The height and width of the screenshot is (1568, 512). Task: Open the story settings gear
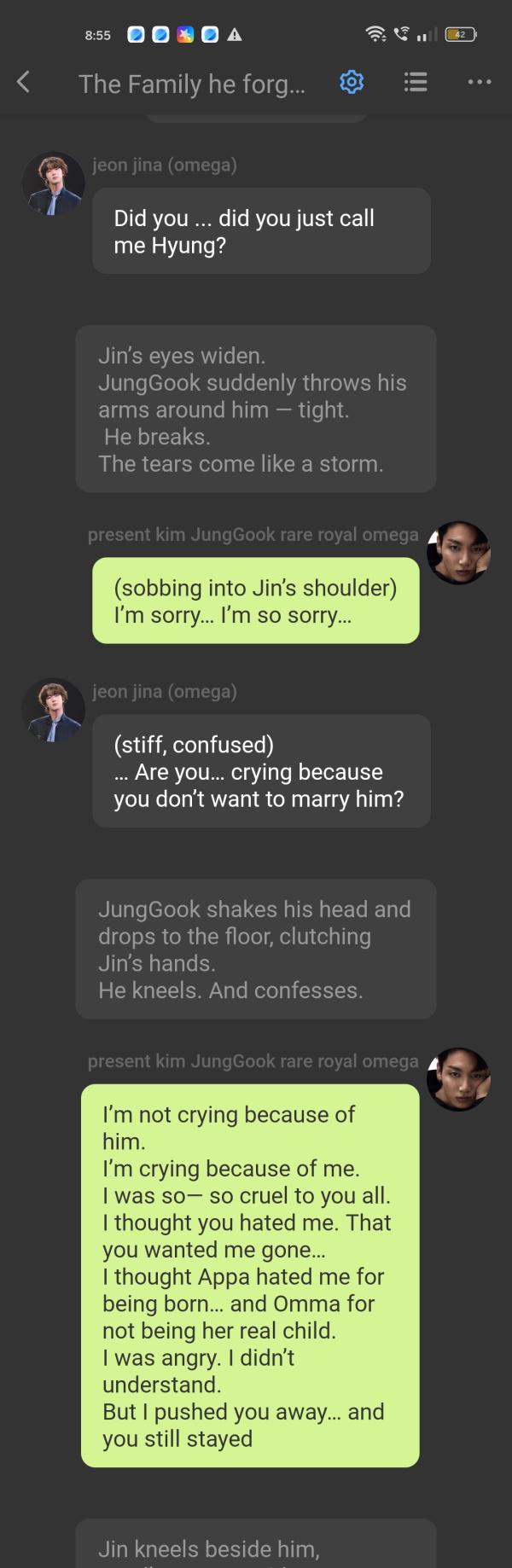(x=352, y=83)
